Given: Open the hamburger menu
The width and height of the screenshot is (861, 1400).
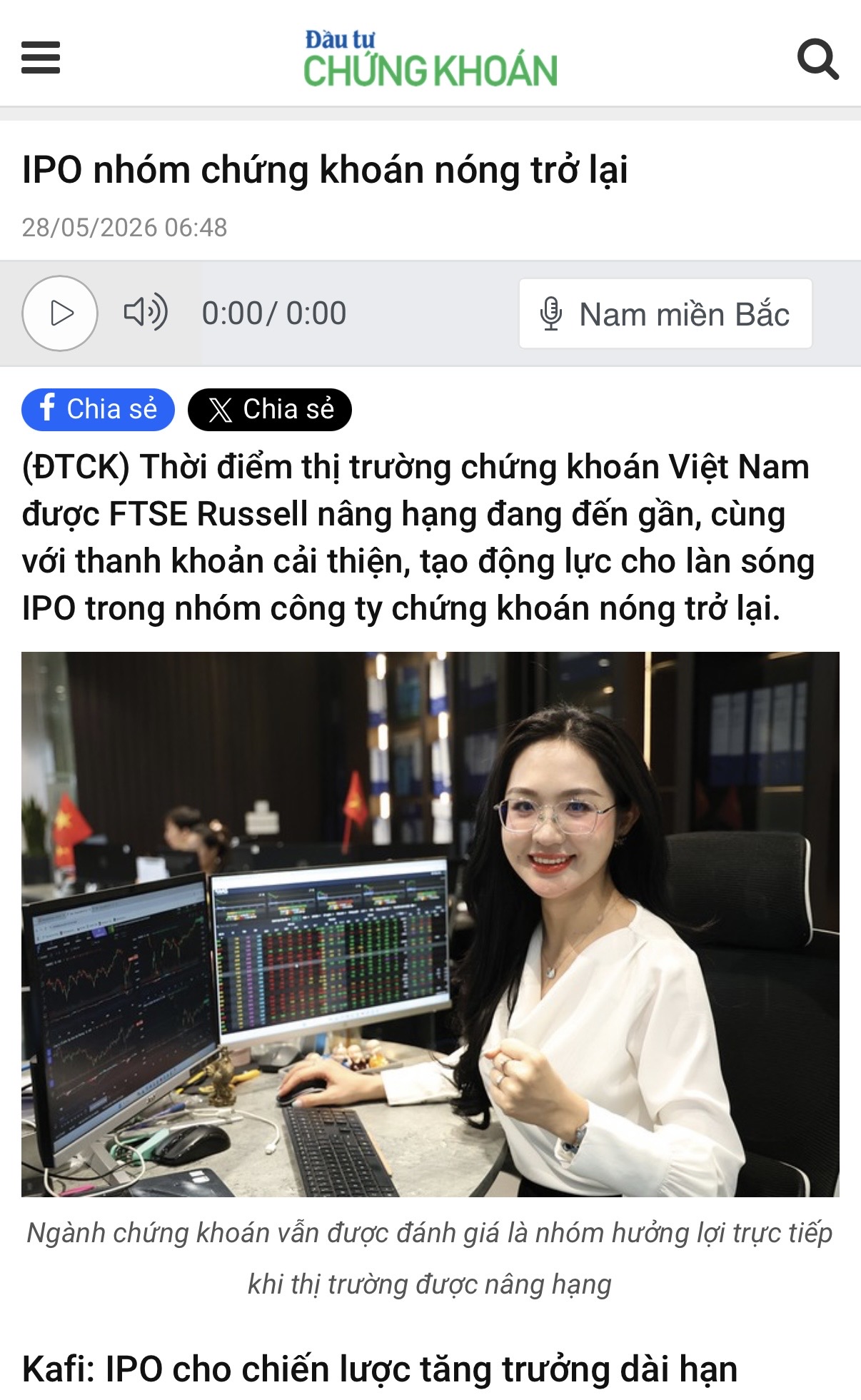Looking at the screenshot, I should pyautogui.click(x=41, y=58).
